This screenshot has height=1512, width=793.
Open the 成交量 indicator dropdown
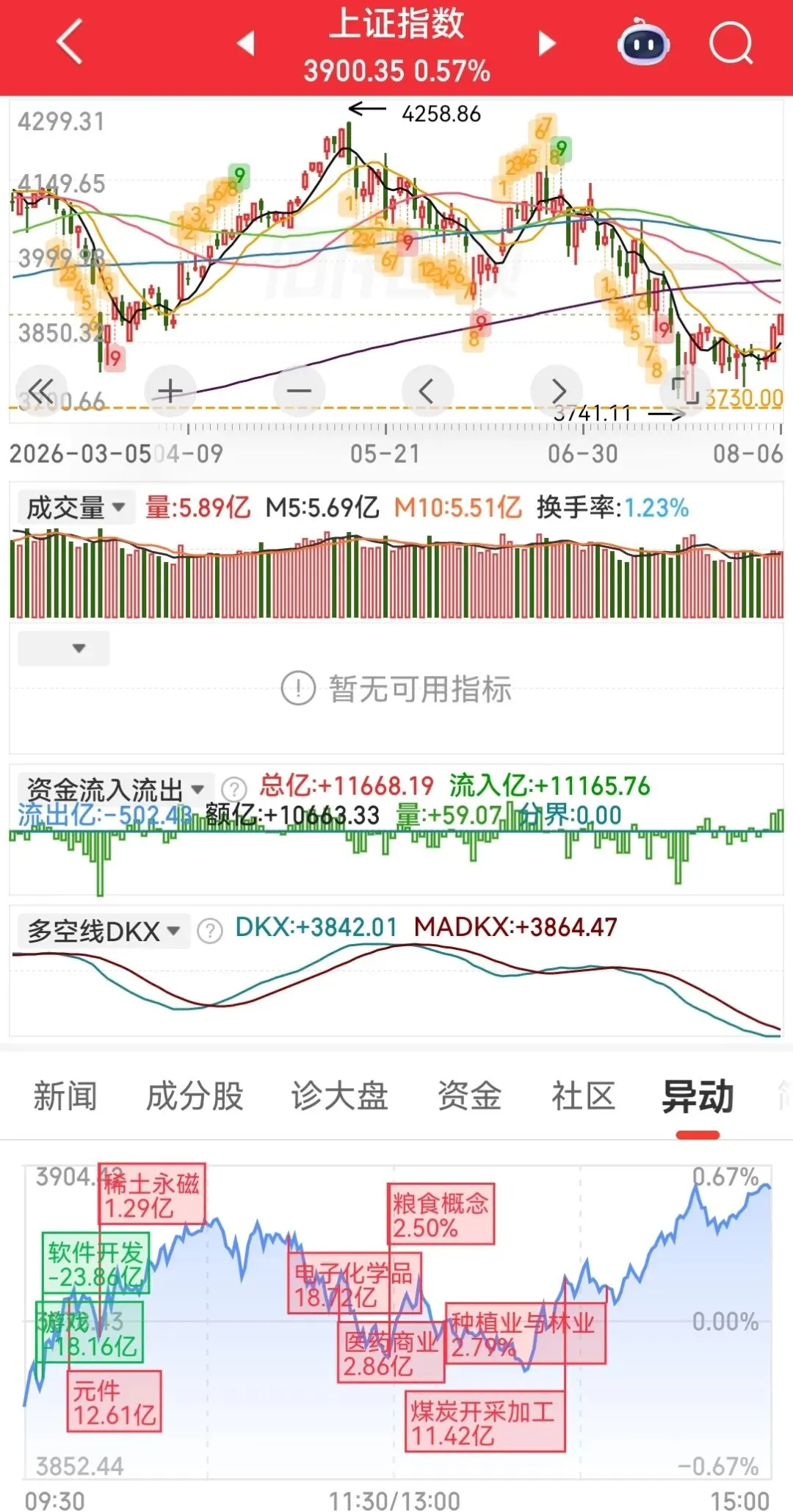[76, 507]
